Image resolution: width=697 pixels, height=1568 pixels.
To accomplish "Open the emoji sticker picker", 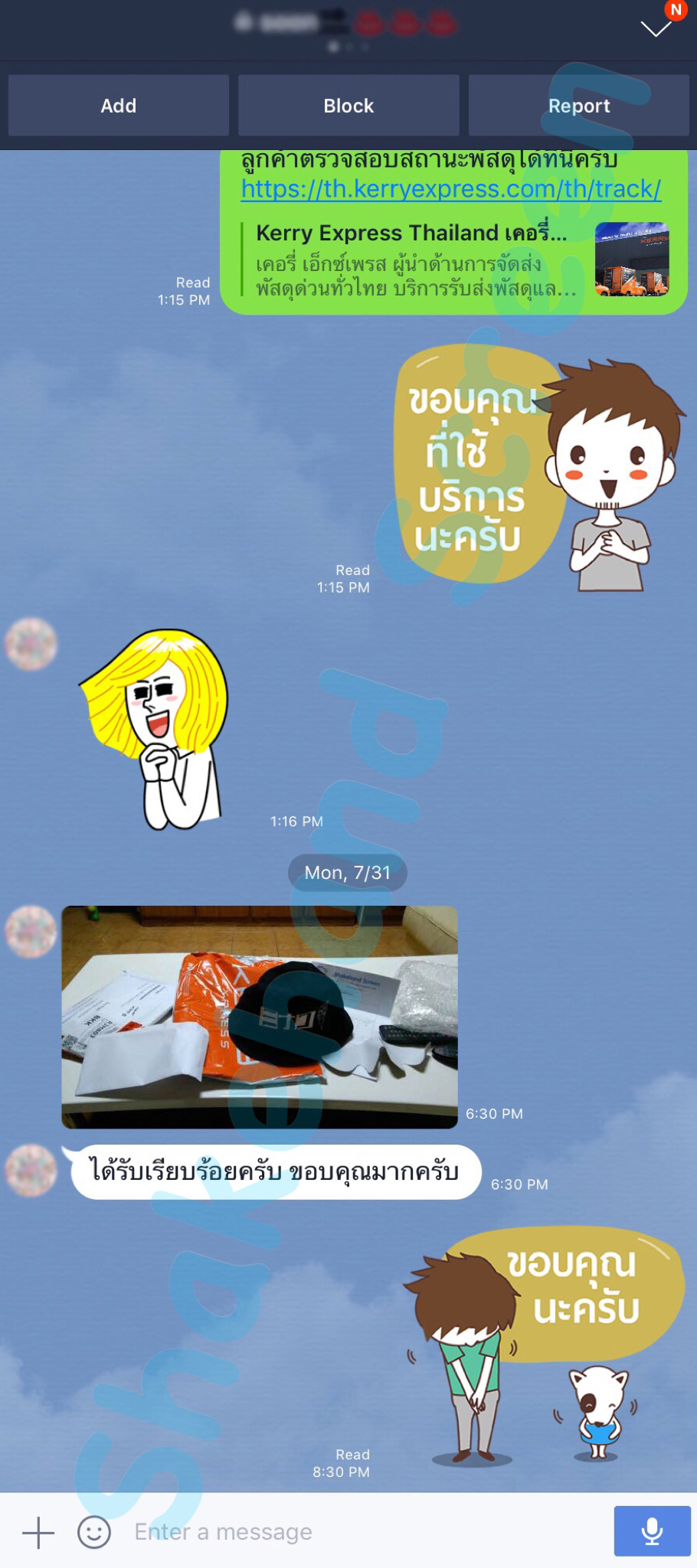I will click(94, 1532).
